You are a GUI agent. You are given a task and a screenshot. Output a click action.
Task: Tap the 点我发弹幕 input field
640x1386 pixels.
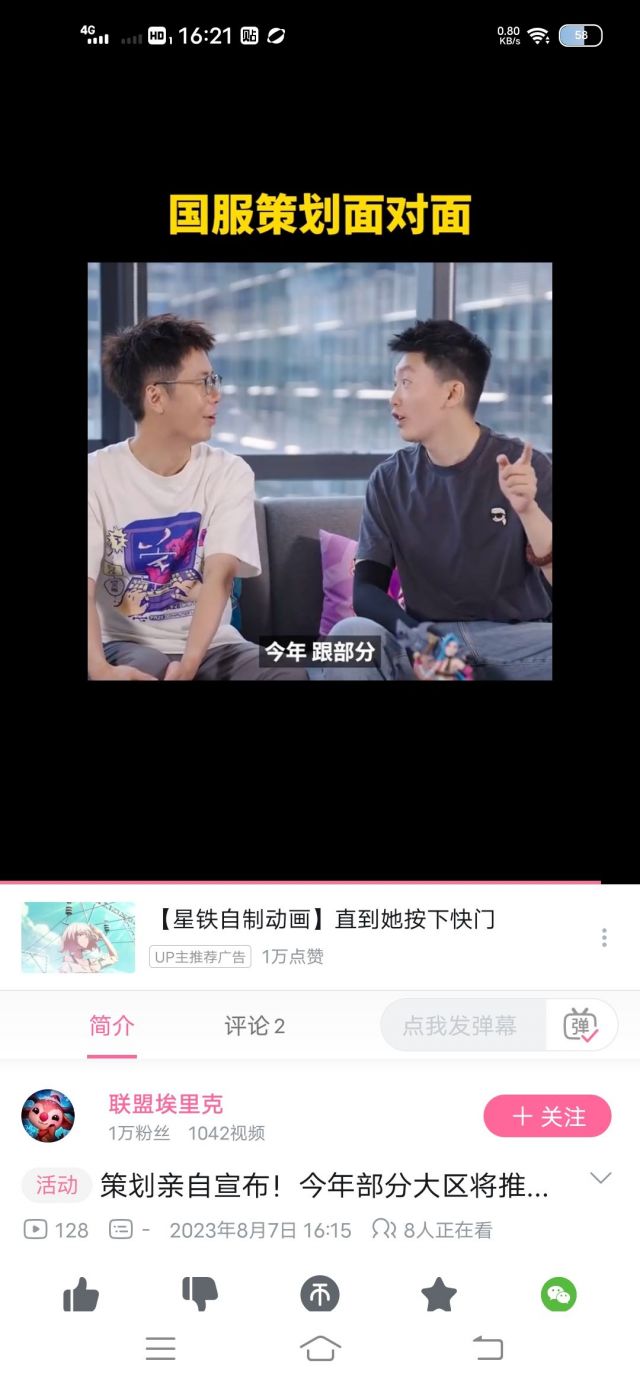[460, 1025]
